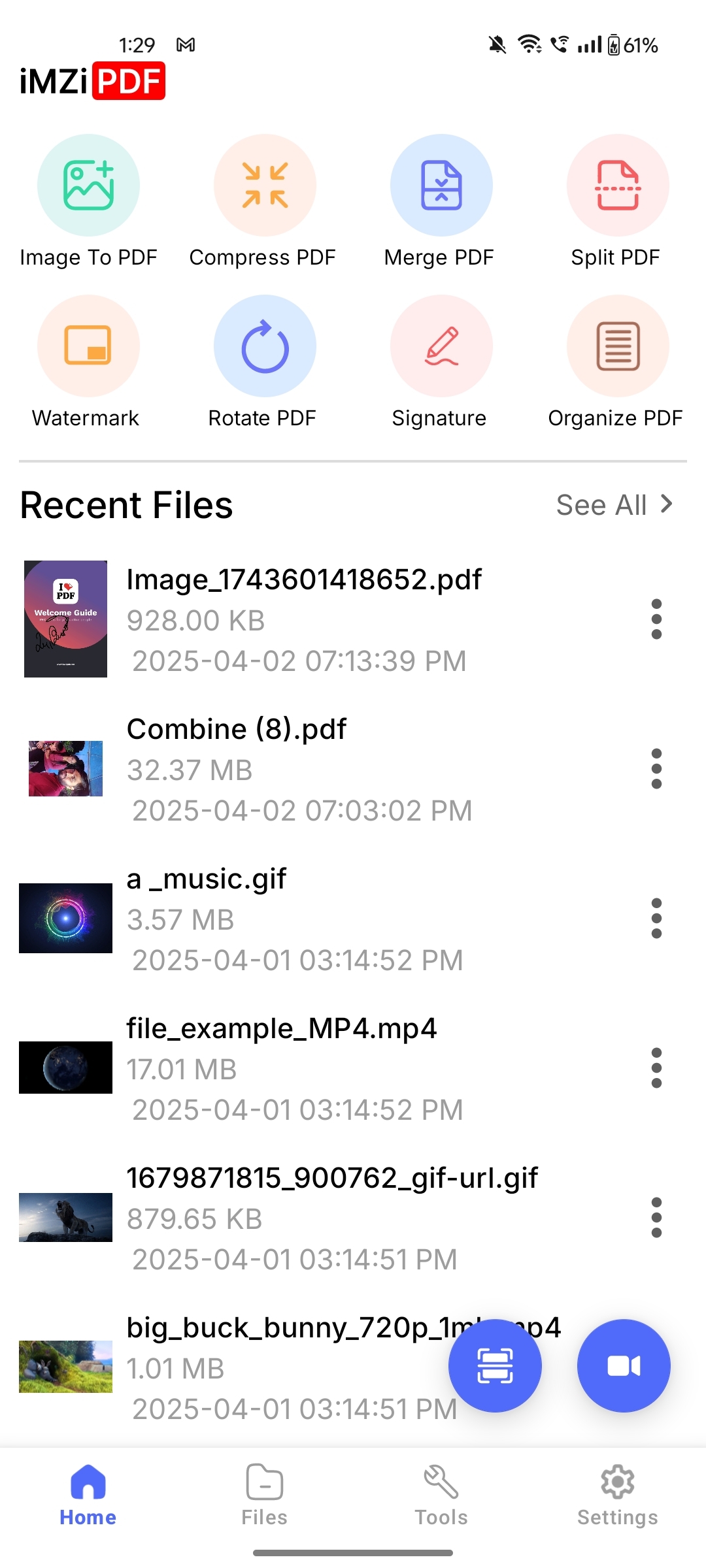Tap the document scanner floating button

click(495, 1365)
